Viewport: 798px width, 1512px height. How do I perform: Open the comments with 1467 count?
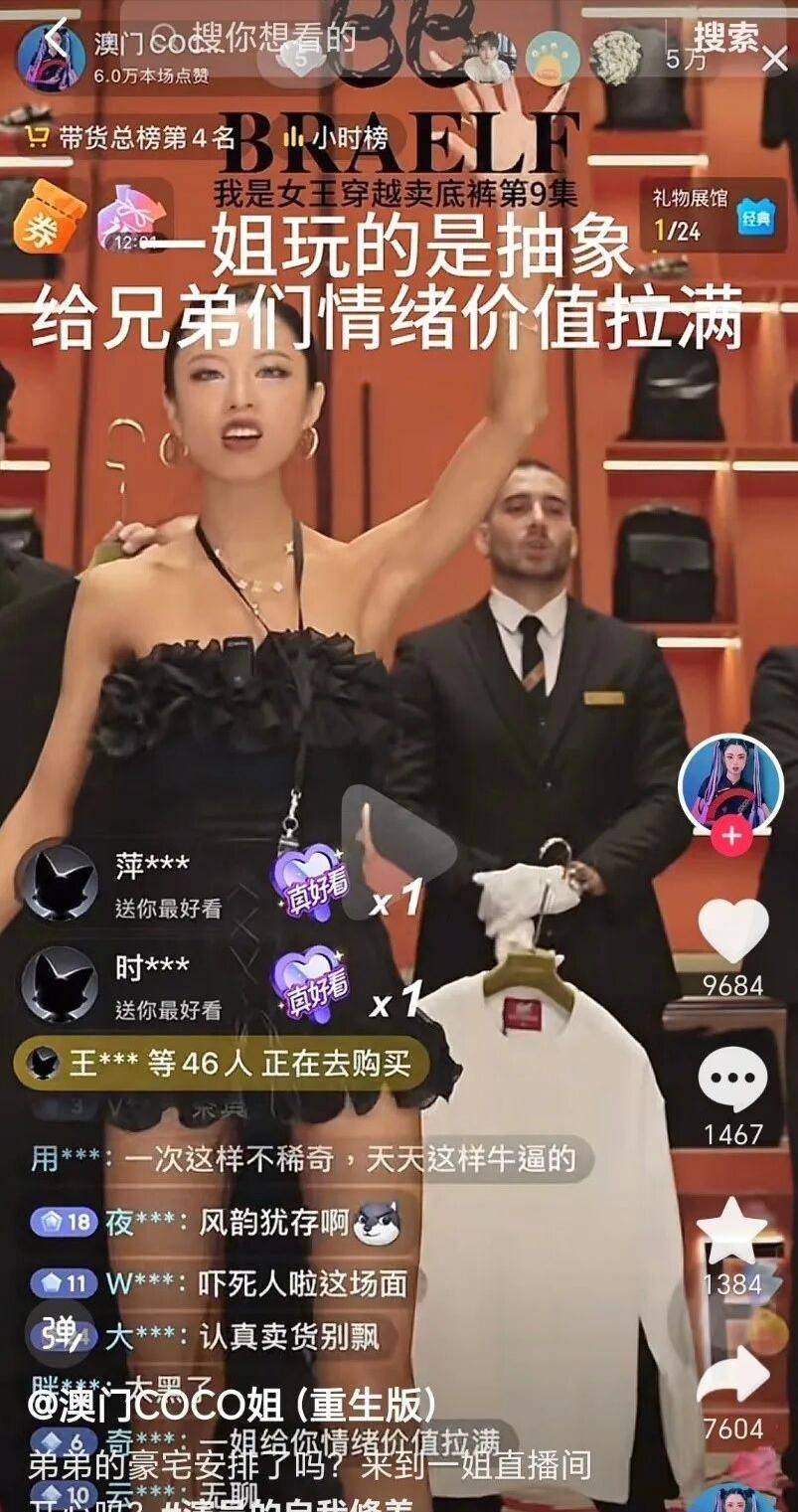(x=732, y=1081)
